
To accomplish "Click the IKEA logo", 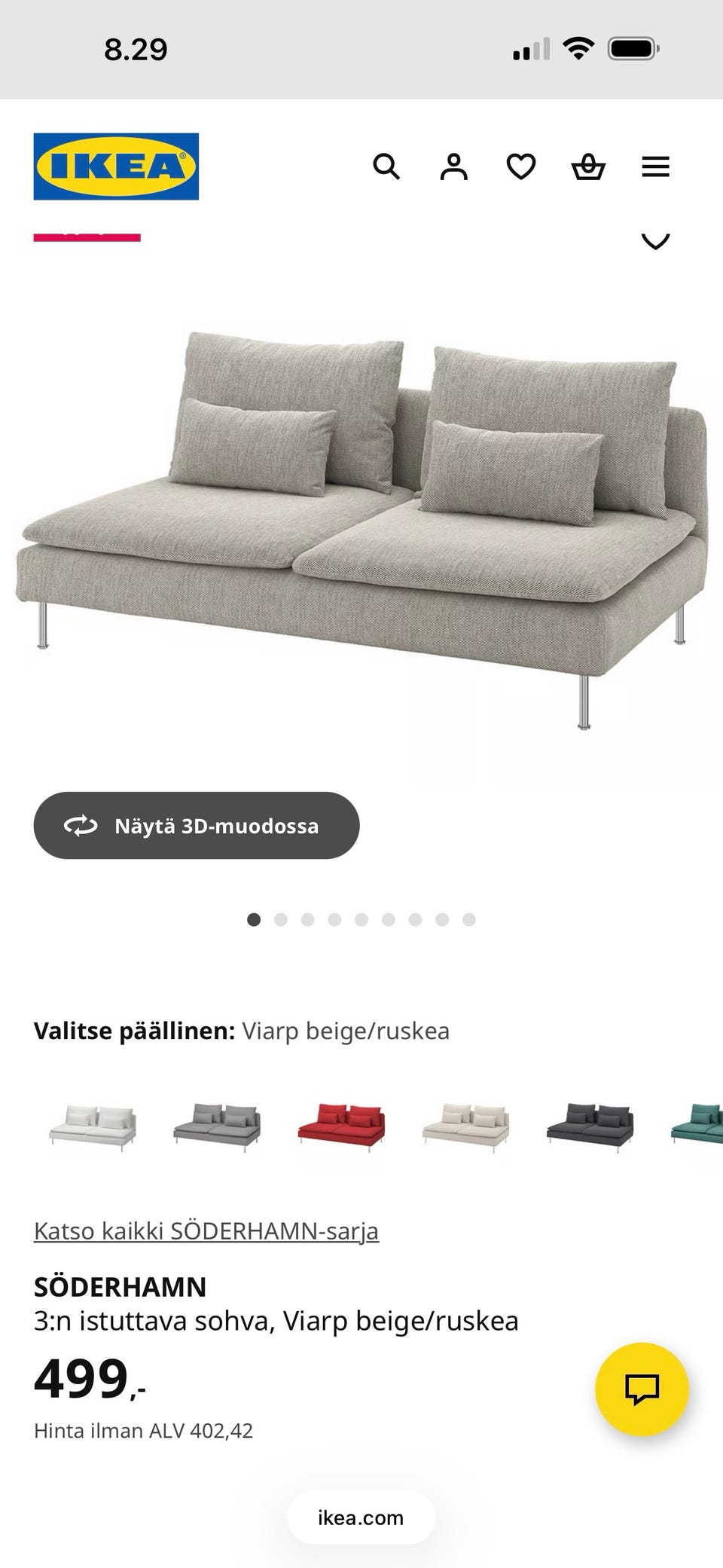I will [x=115, y=167].
